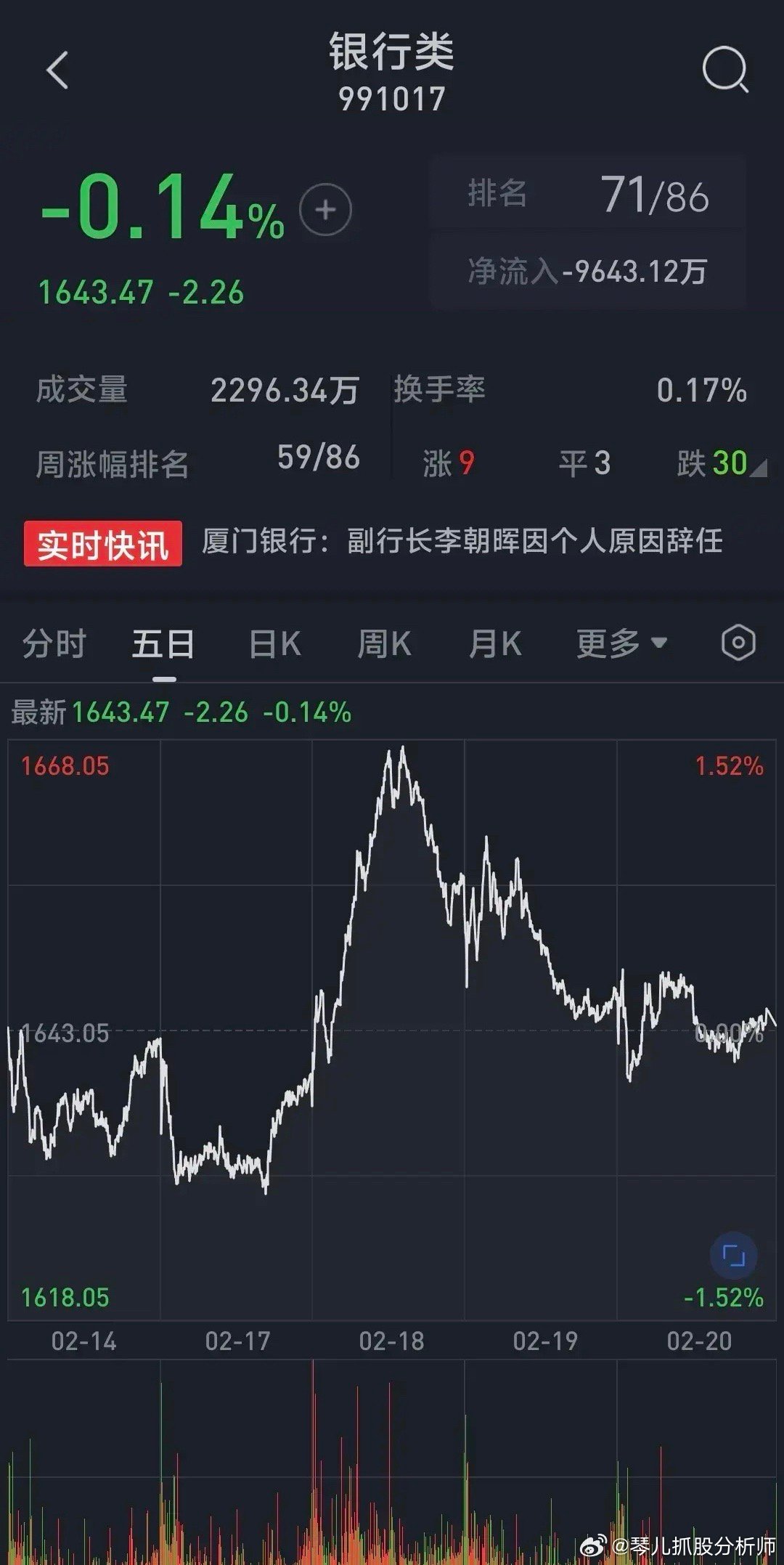Switch to the 日K chart tab
Image resolution: width=784 pixels, height=1565 pixels.
tap(274, 643)
